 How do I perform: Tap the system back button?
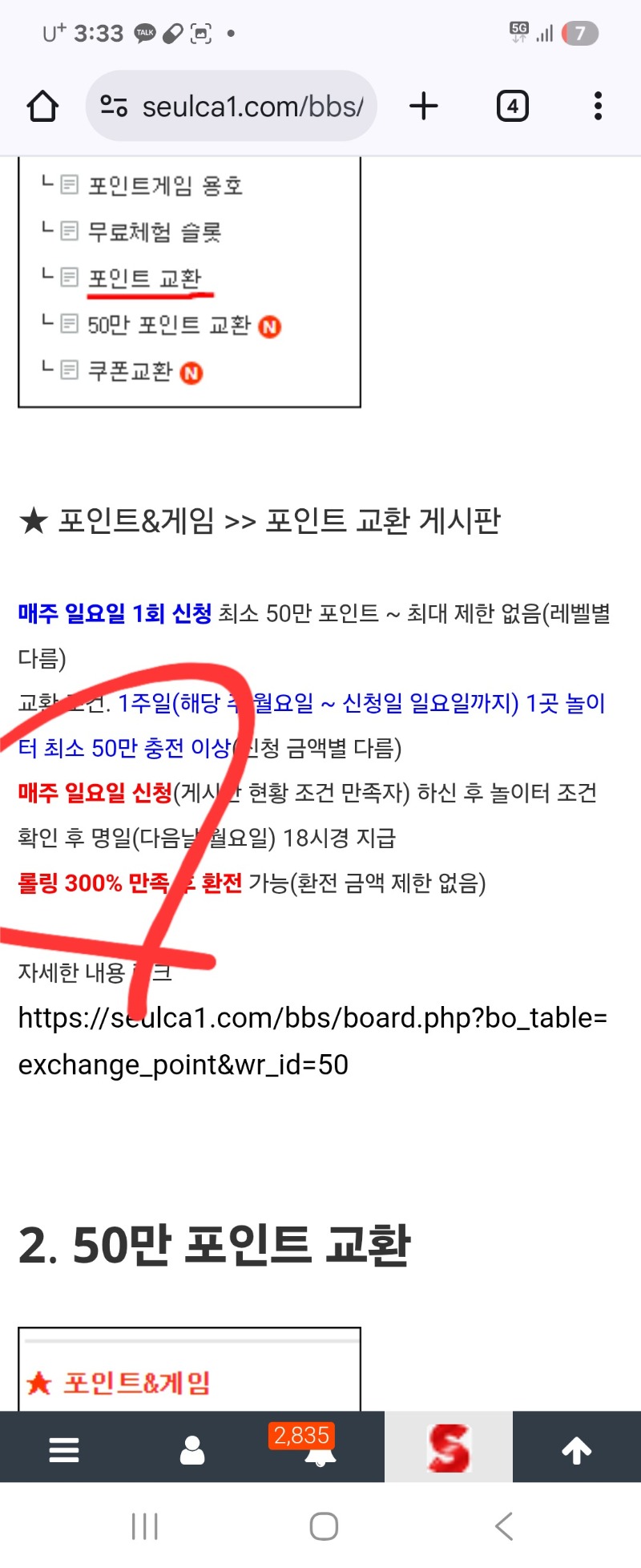(x=503, y=1526)
